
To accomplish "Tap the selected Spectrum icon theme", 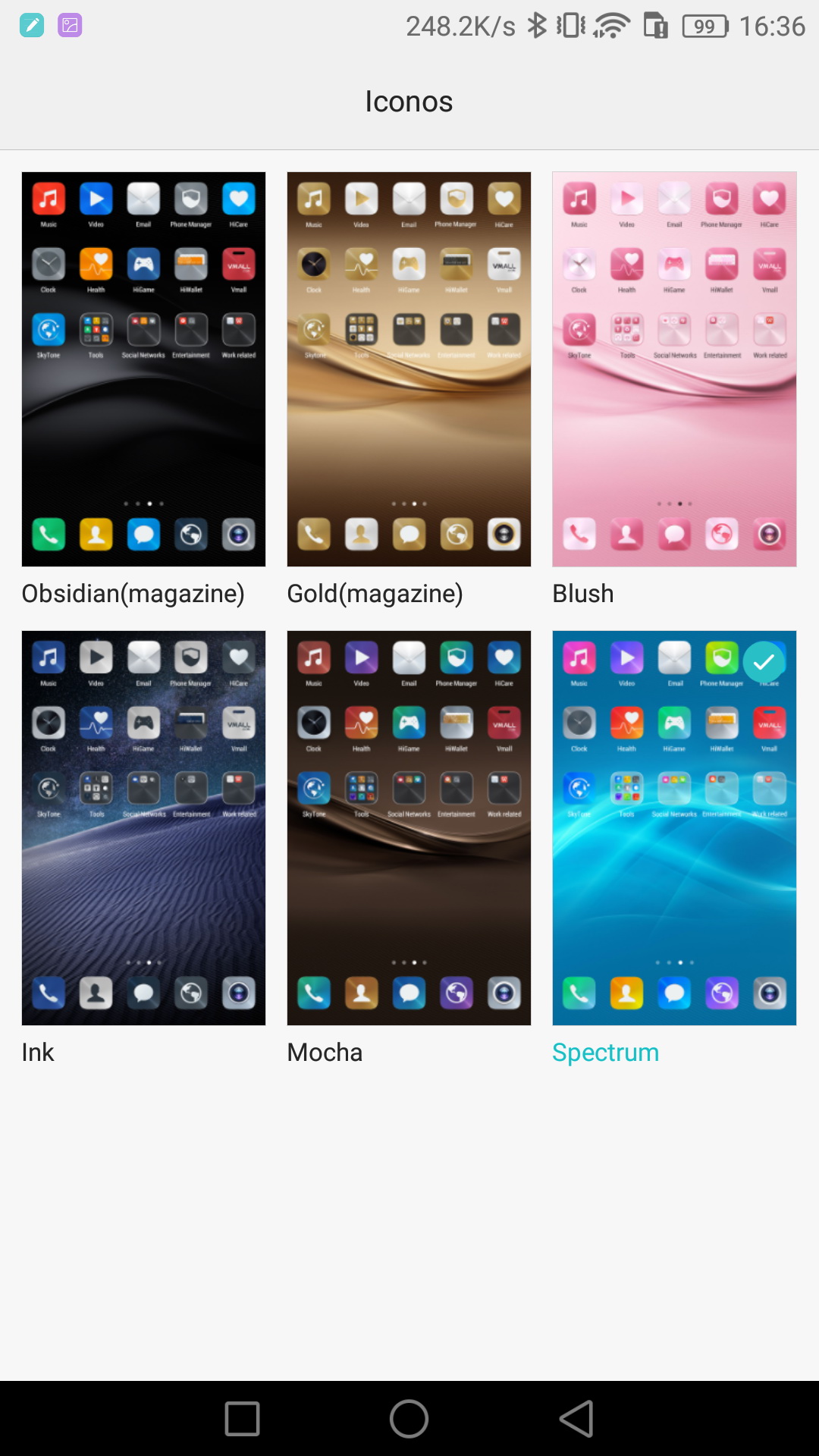I will pyautogui.click(x=674, y=828).
